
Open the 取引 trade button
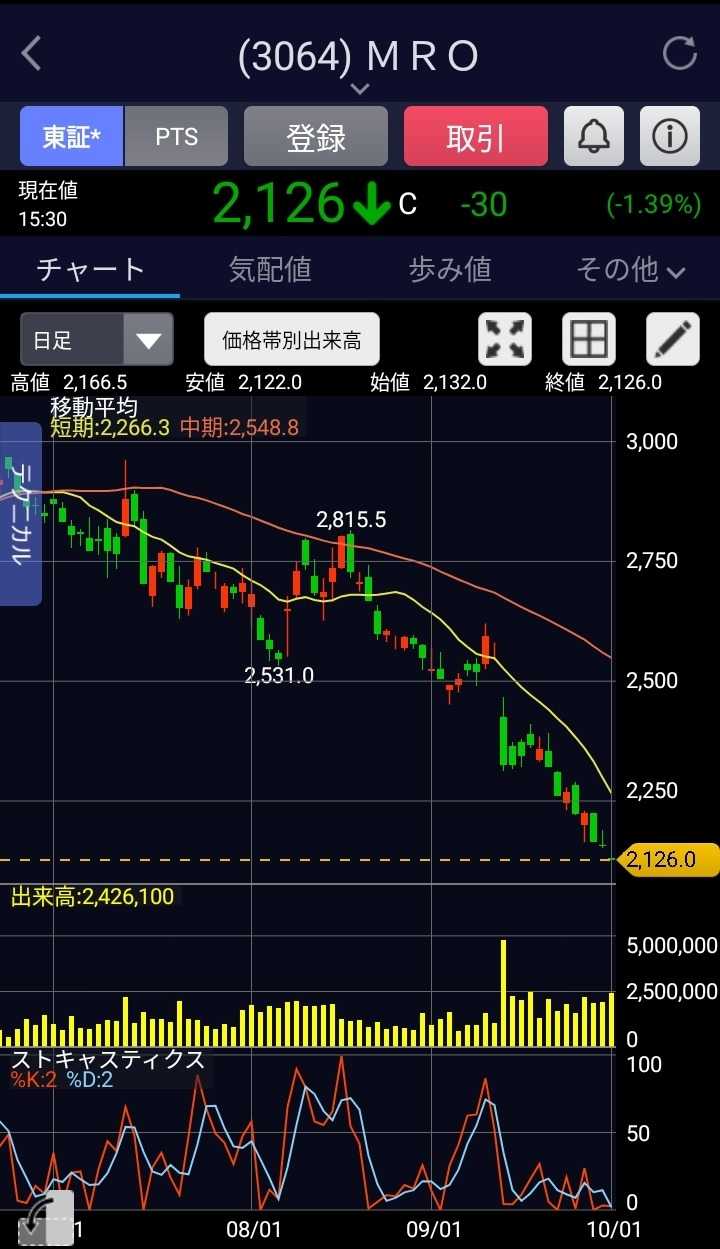(x=476, y=137)
